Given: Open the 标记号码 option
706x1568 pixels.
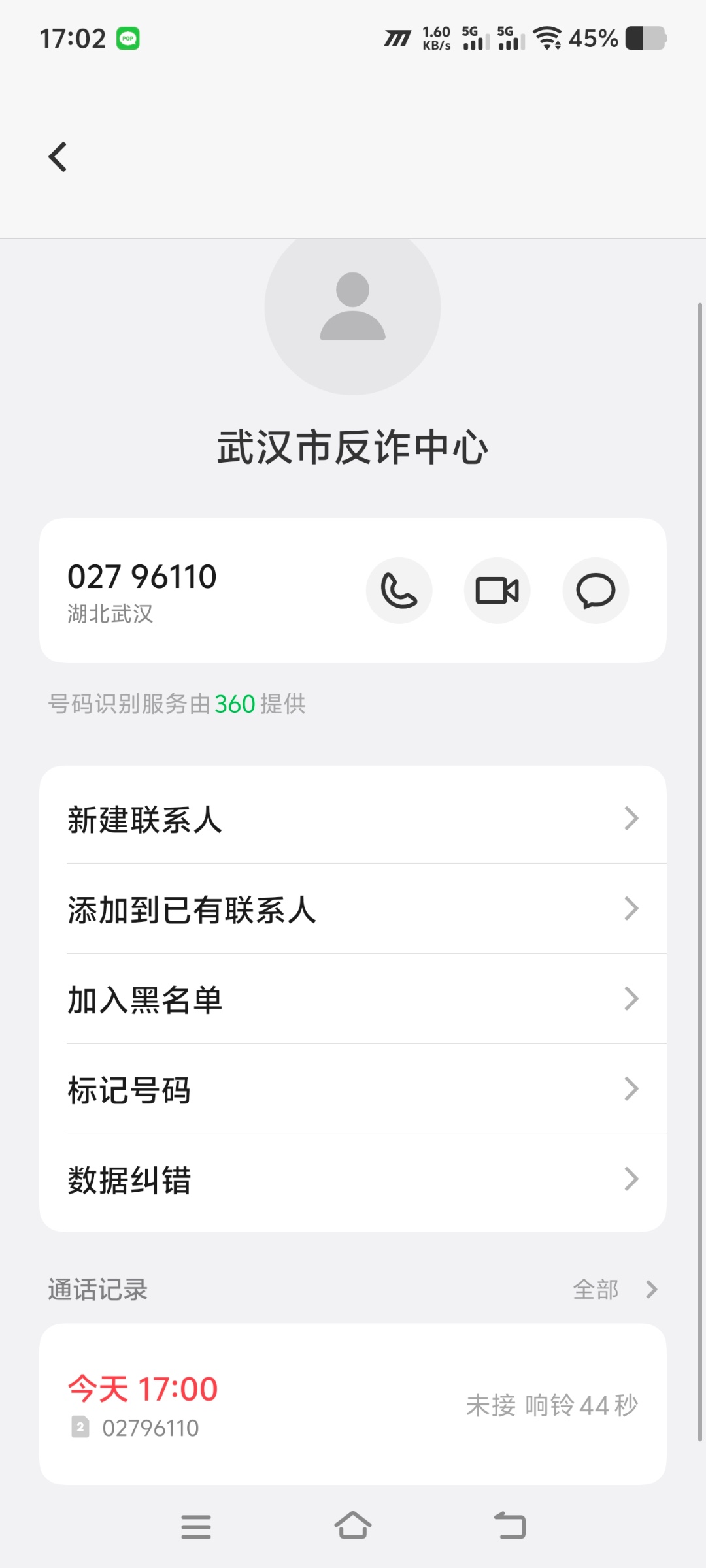Looking at the screenshot, I should point(353,1089).
